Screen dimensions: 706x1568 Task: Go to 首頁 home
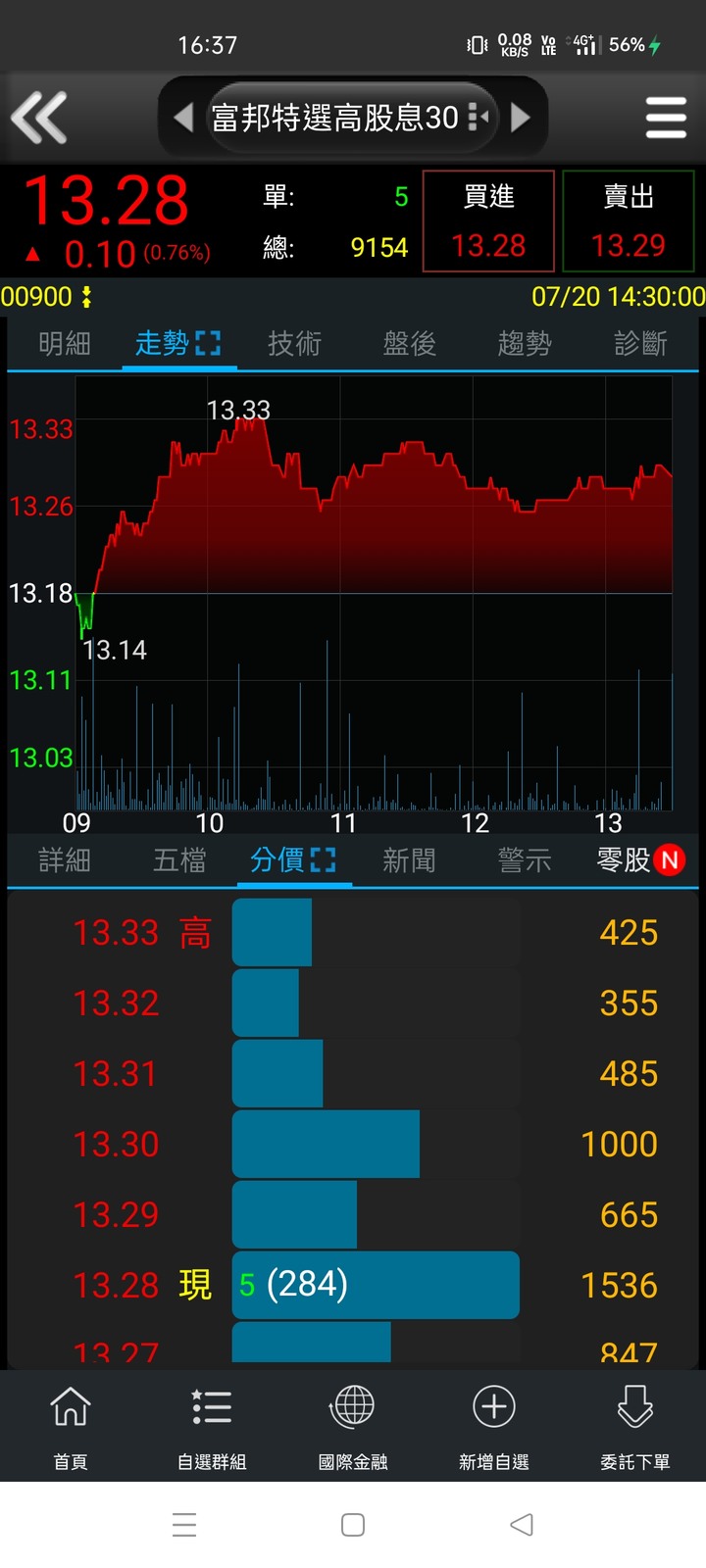[x=71, y=1427]
